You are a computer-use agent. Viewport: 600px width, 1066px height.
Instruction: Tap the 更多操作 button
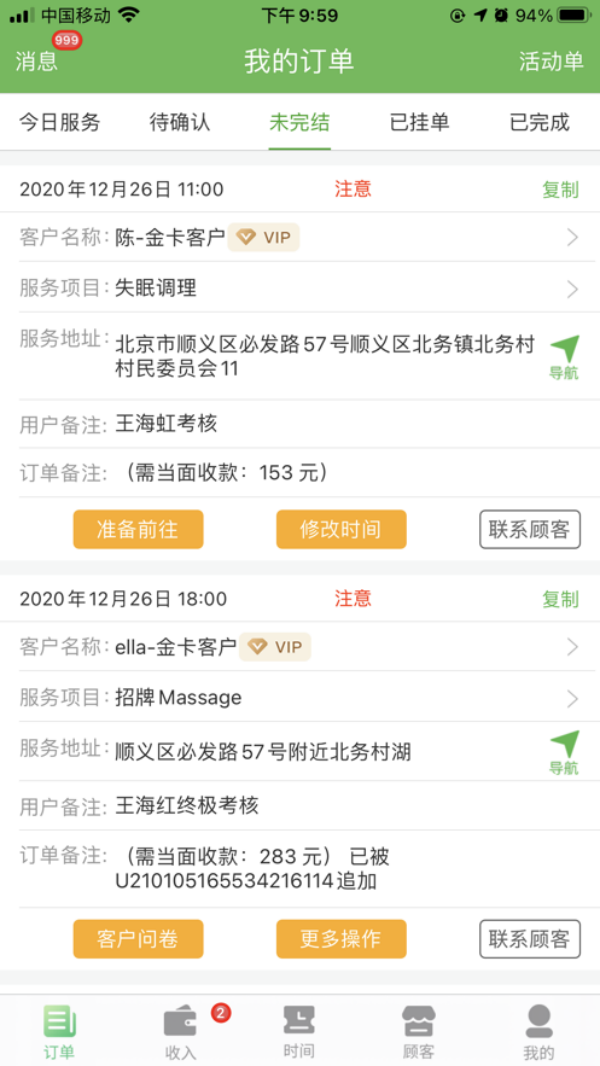coord(341,939)
